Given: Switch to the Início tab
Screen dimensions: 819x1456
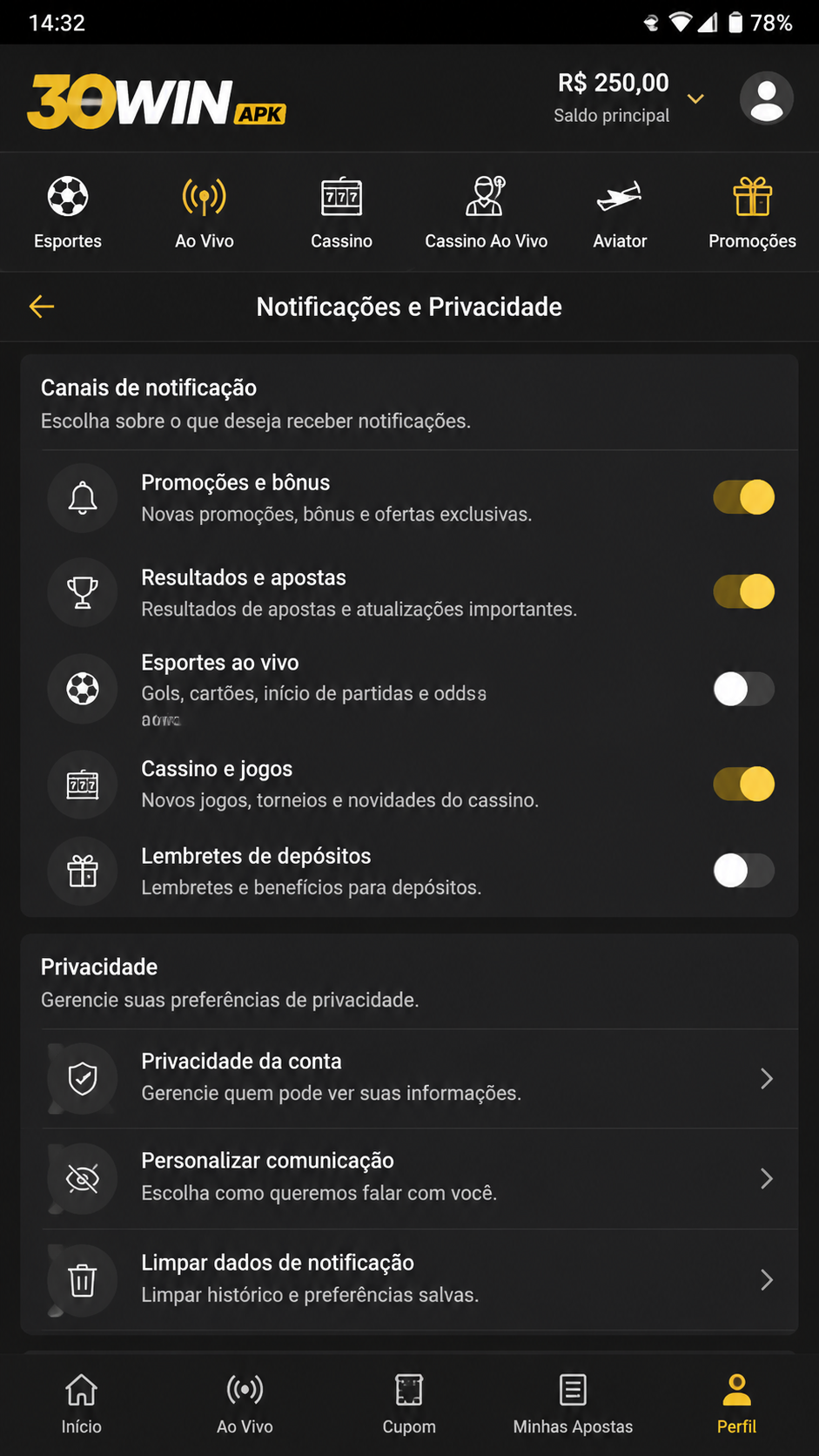Looking at the screenshot, I should (82, 1404).
